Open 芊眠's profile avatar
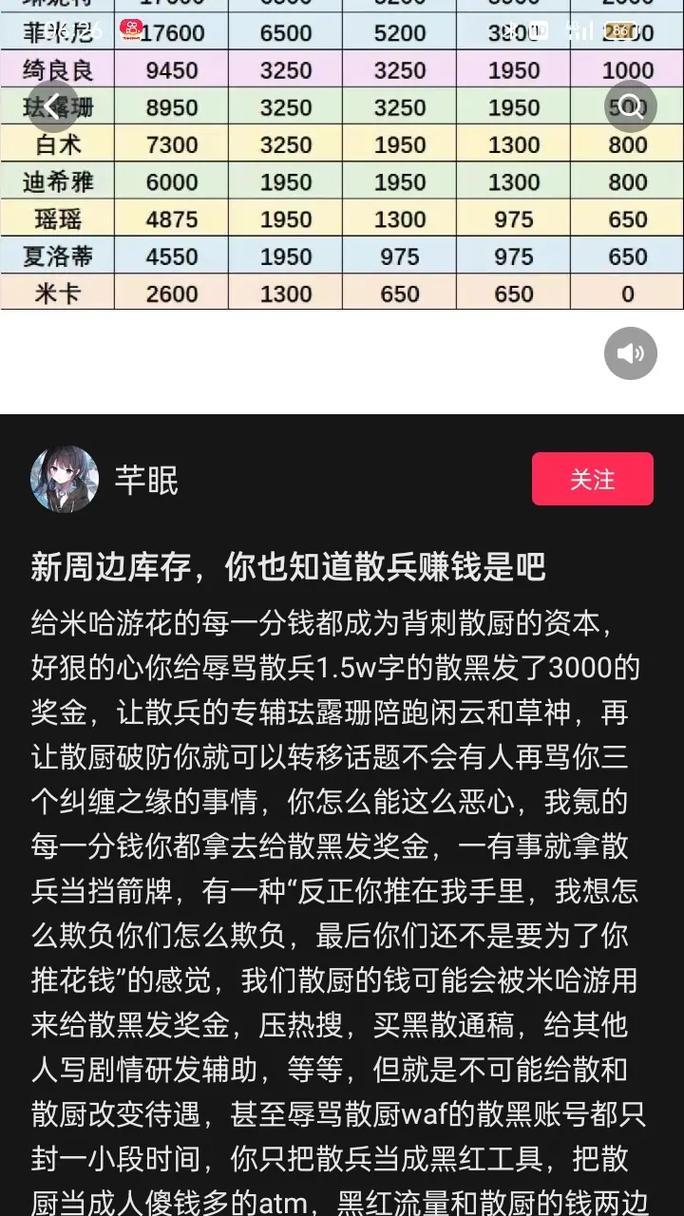The image size is (684, 1216). 65,479
